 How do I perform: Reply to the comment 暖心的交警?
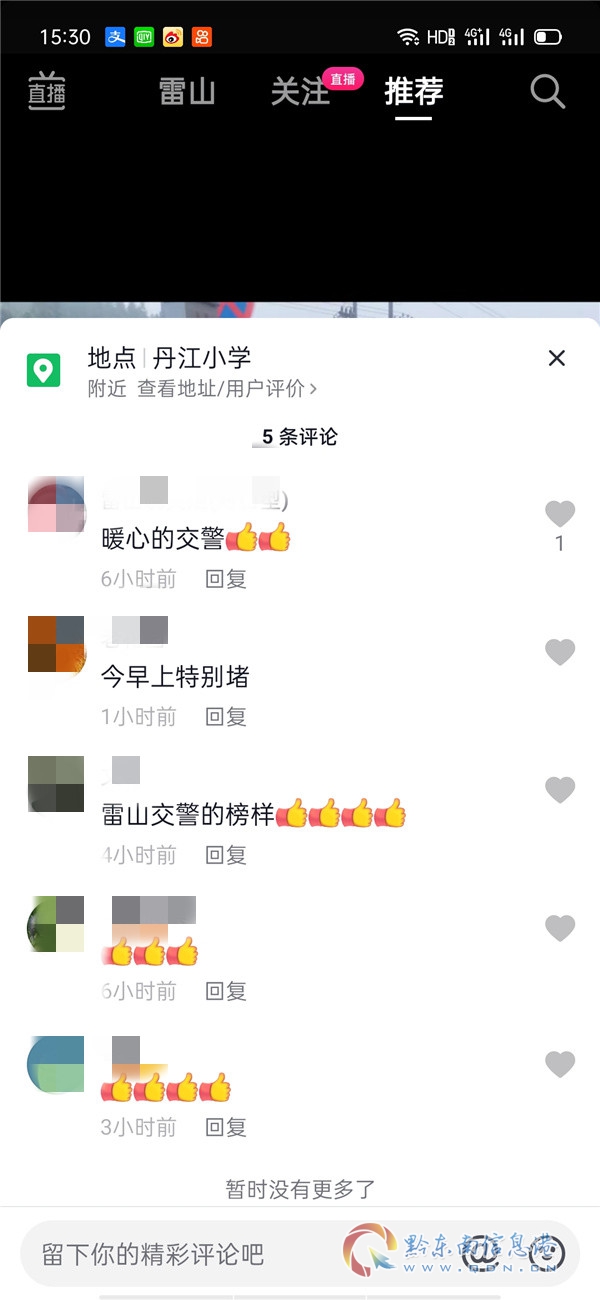pyautogui.click(x=226, y=578)
